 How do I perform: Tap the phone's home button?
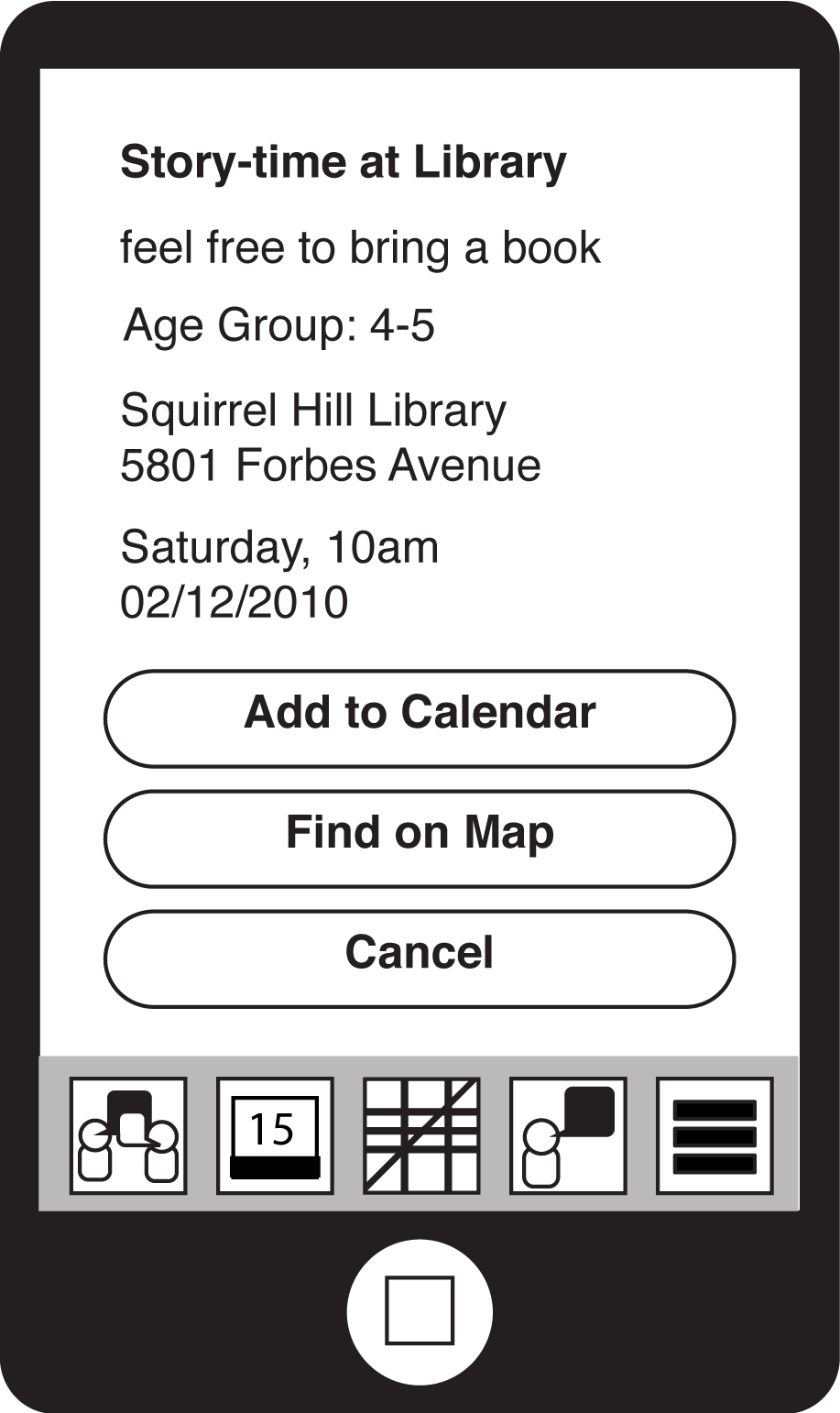(x=420, y=1311)
